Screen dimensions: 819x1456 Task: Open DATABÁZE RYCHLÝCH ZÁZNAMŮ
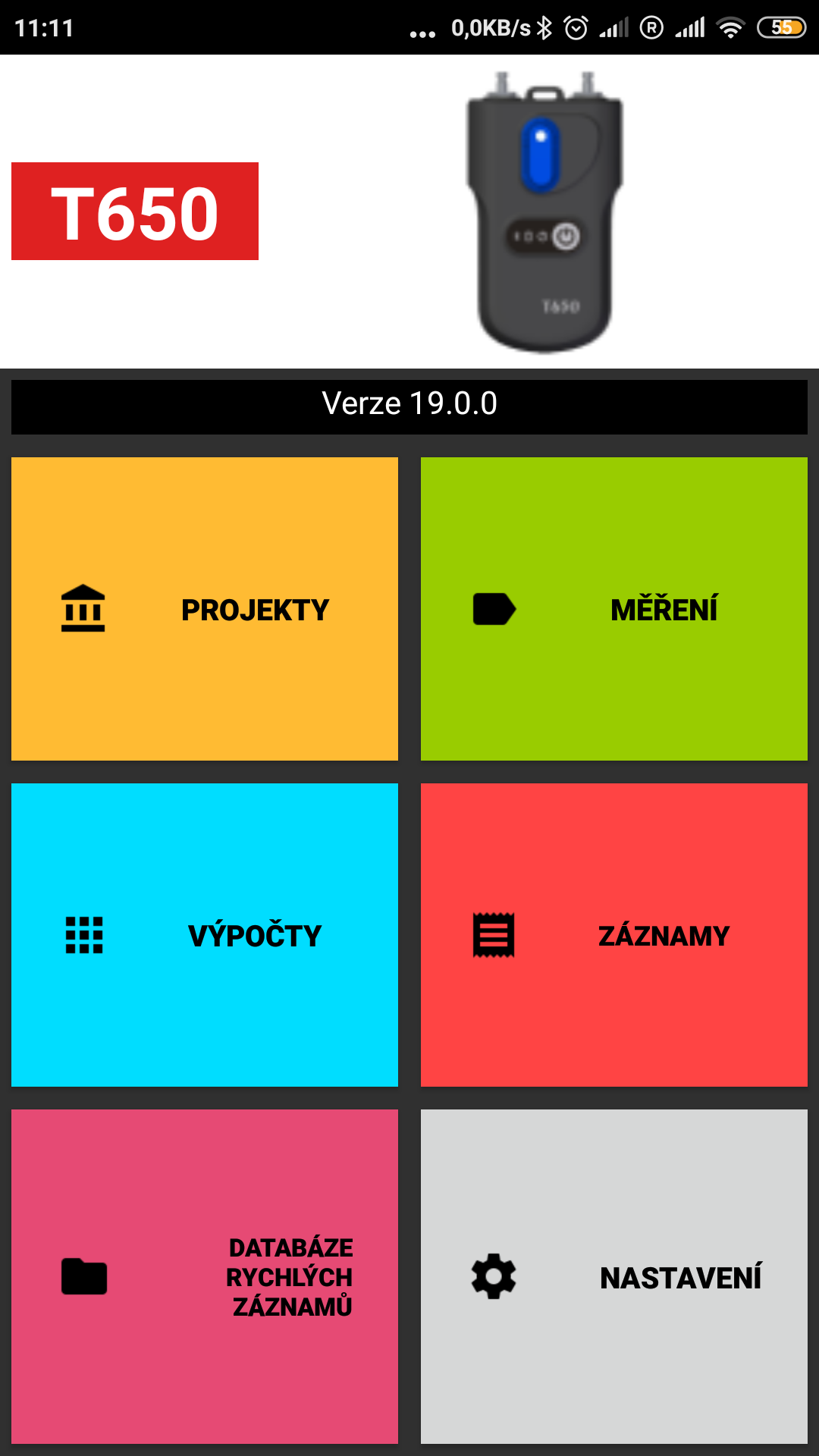205,1276
